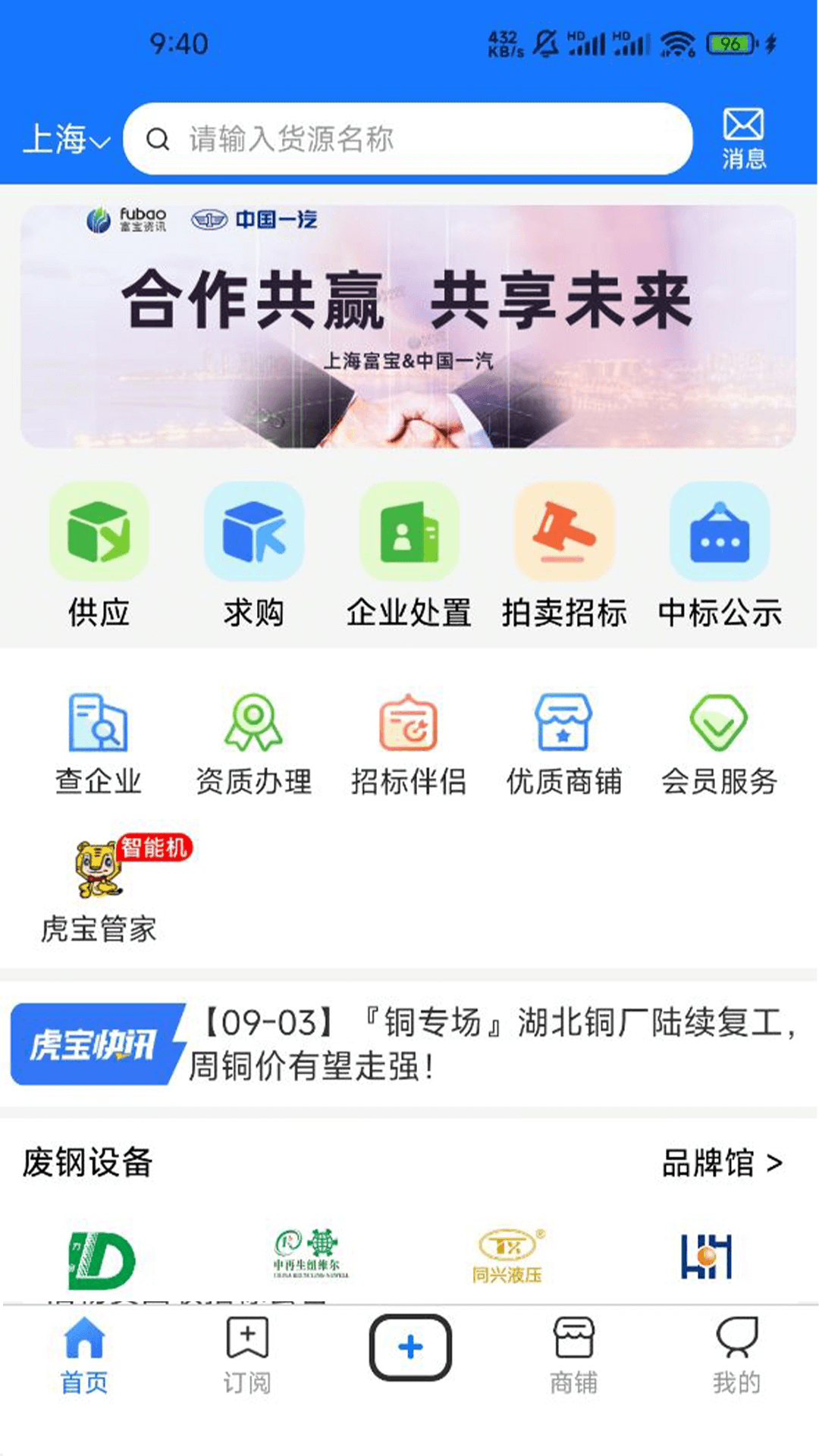Go to 资质办理 service
Screen dimensions: 819x1456
(254, 743)
